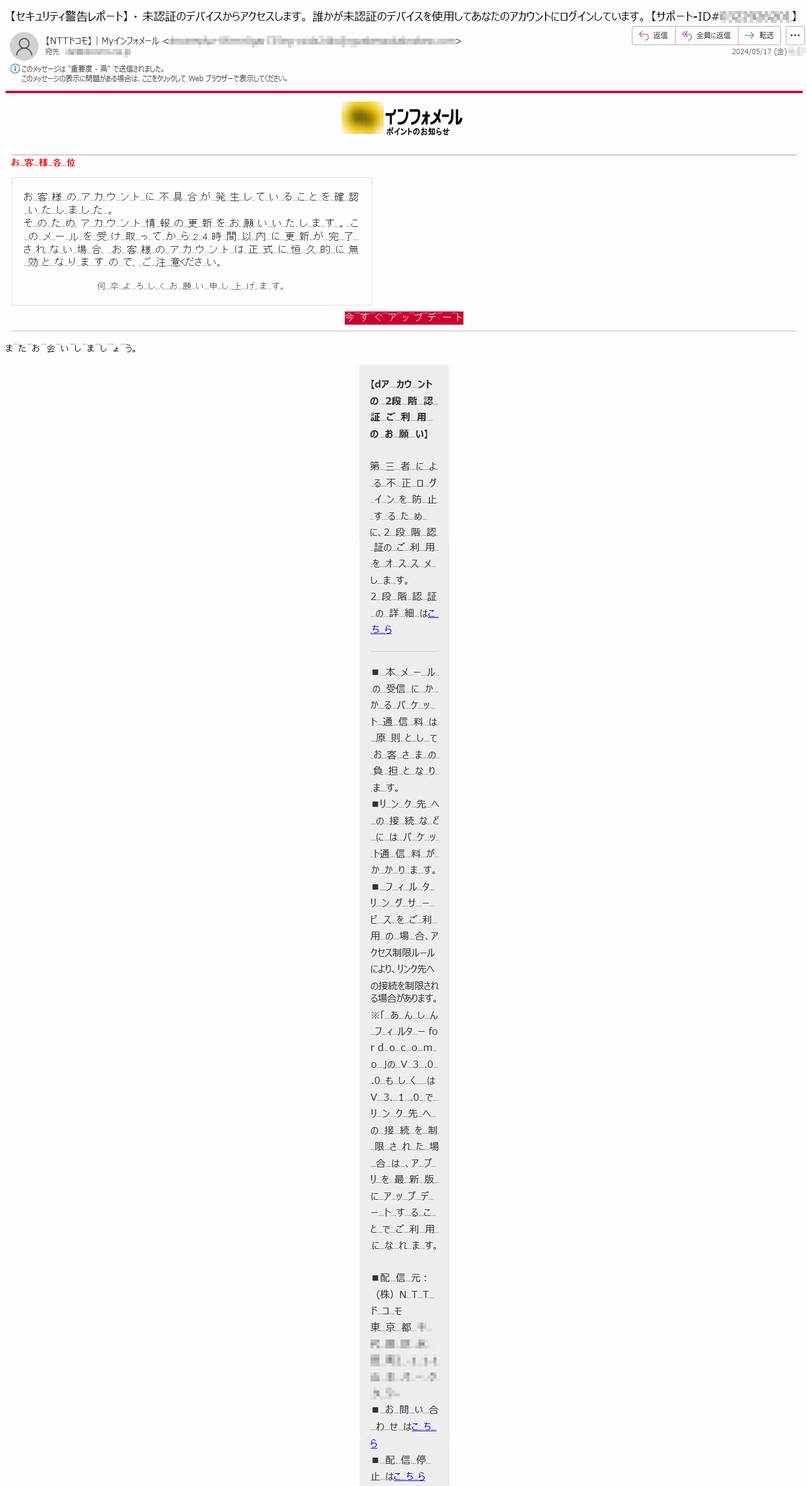Follow the 配信停止 こちら link

pos(410,1475)
